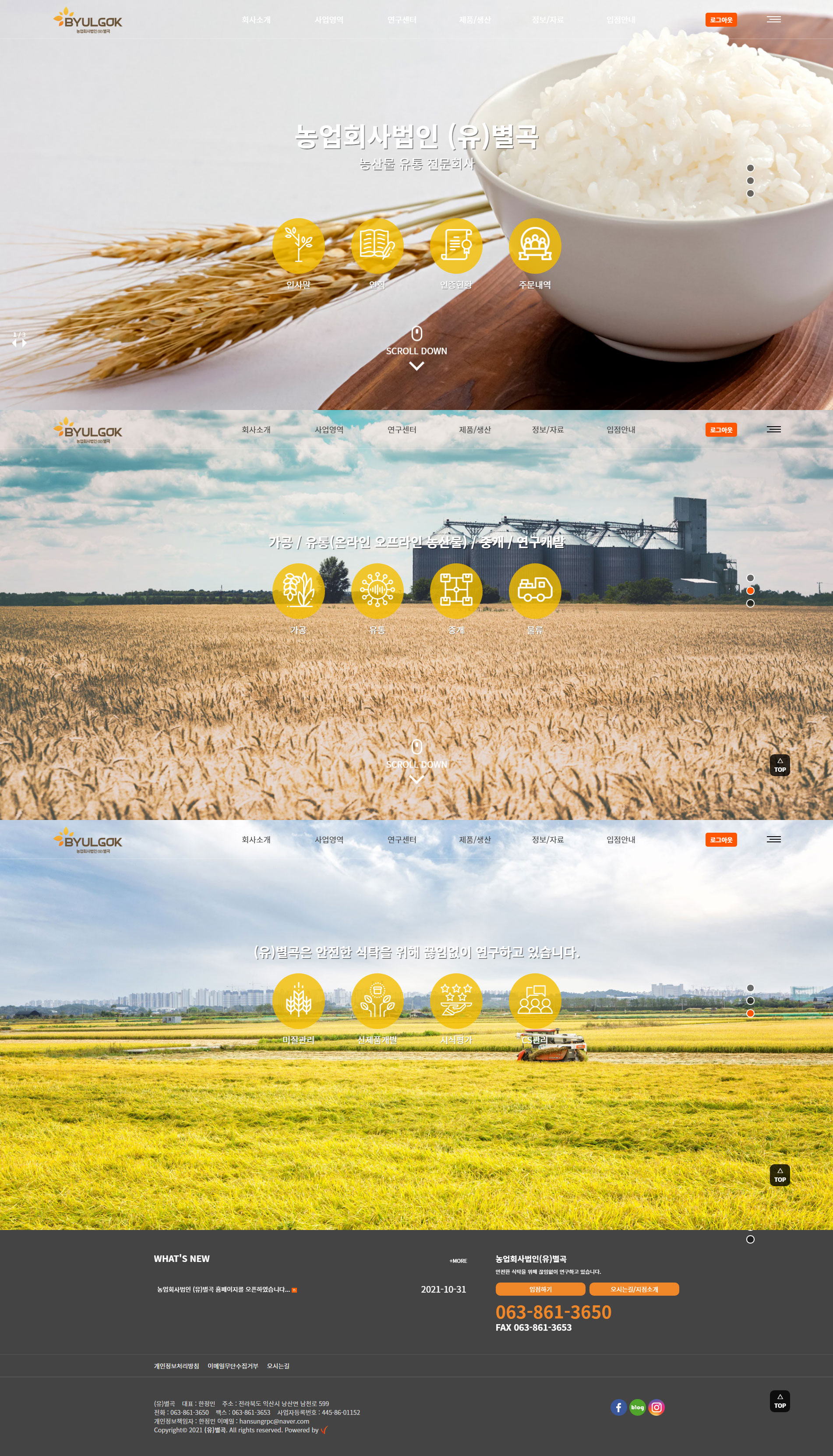View 주문내역 order history

[535, 246]
